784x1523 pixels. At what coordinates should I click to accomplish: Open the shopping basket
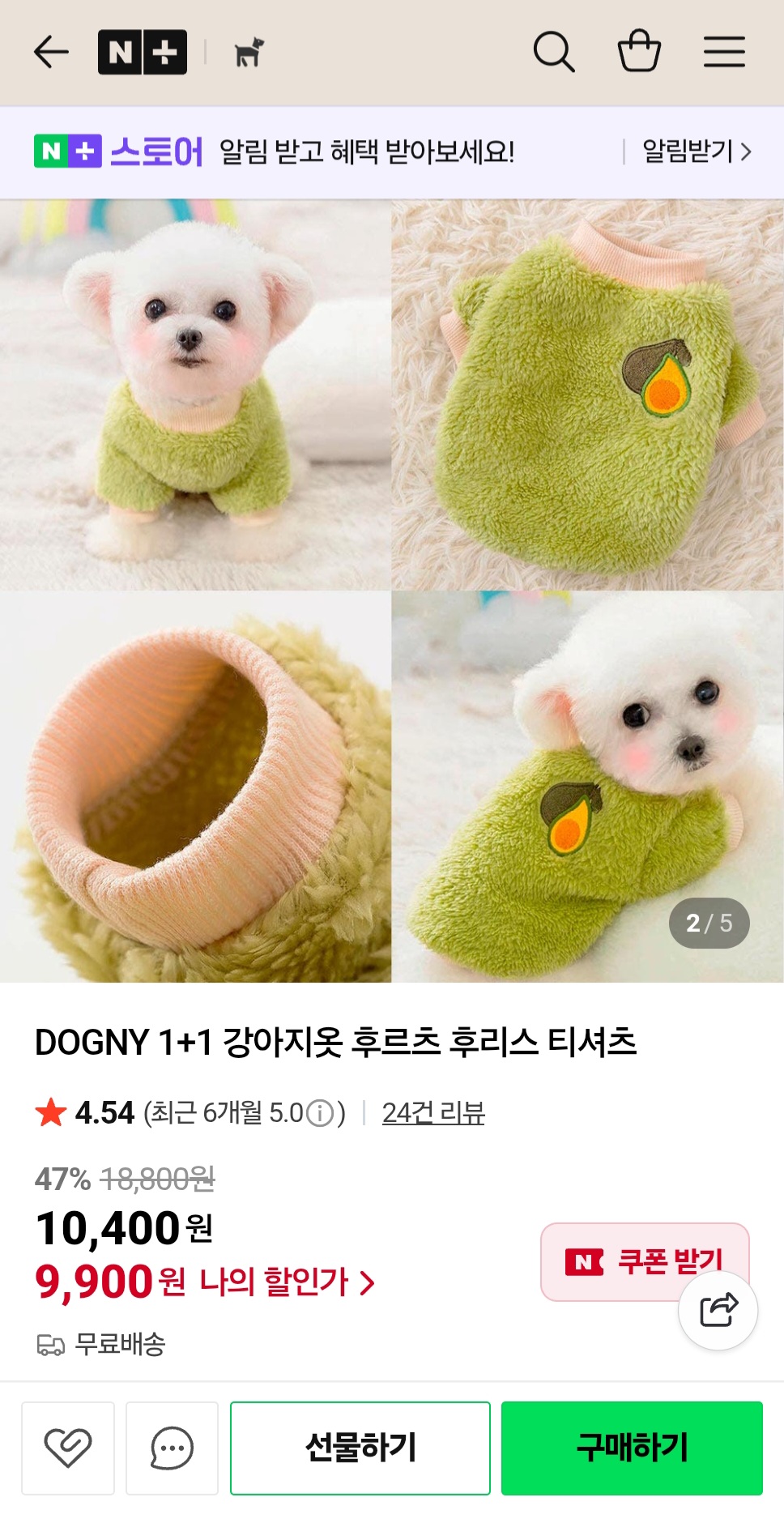tap(639, 51)
